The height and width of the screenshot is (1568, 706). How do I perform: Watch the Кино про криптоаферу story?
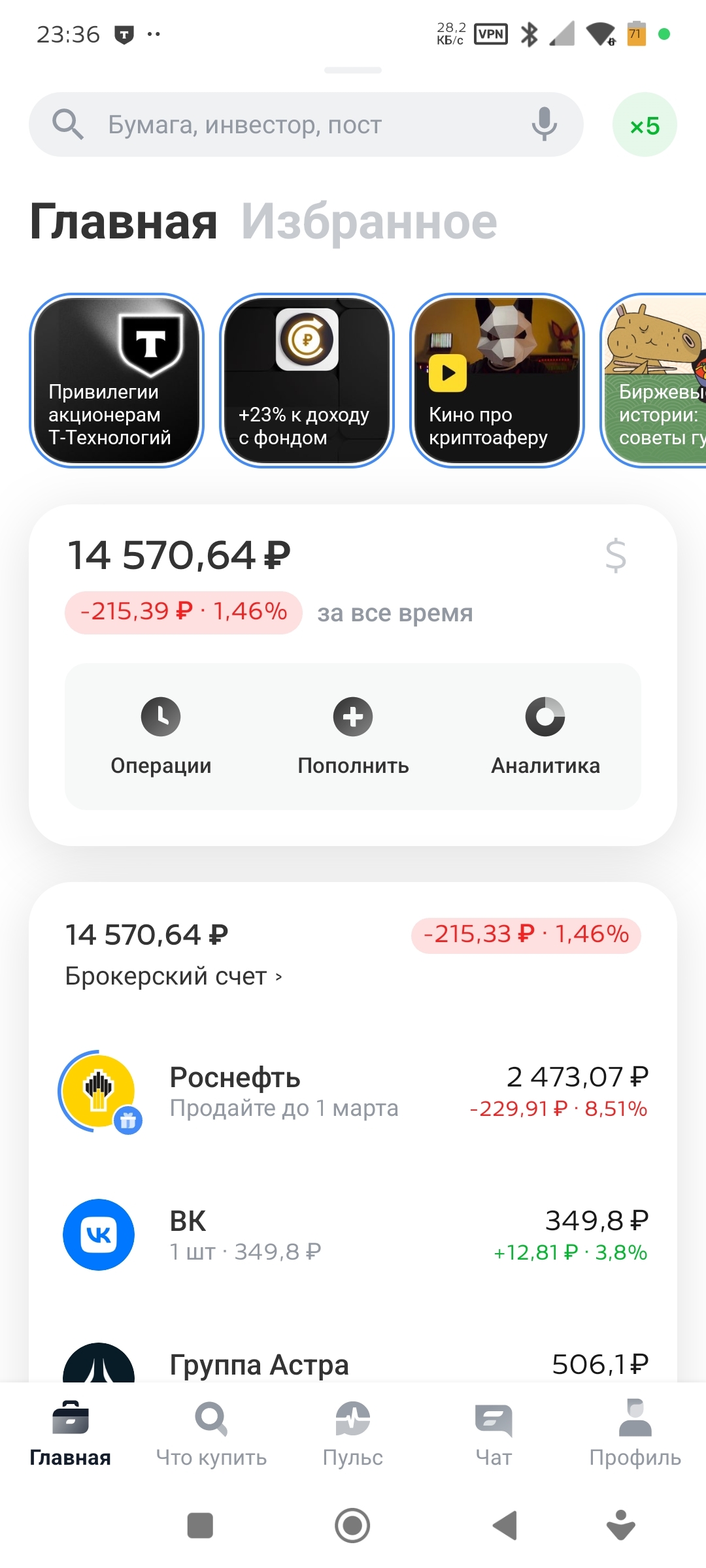coord(497,380)
